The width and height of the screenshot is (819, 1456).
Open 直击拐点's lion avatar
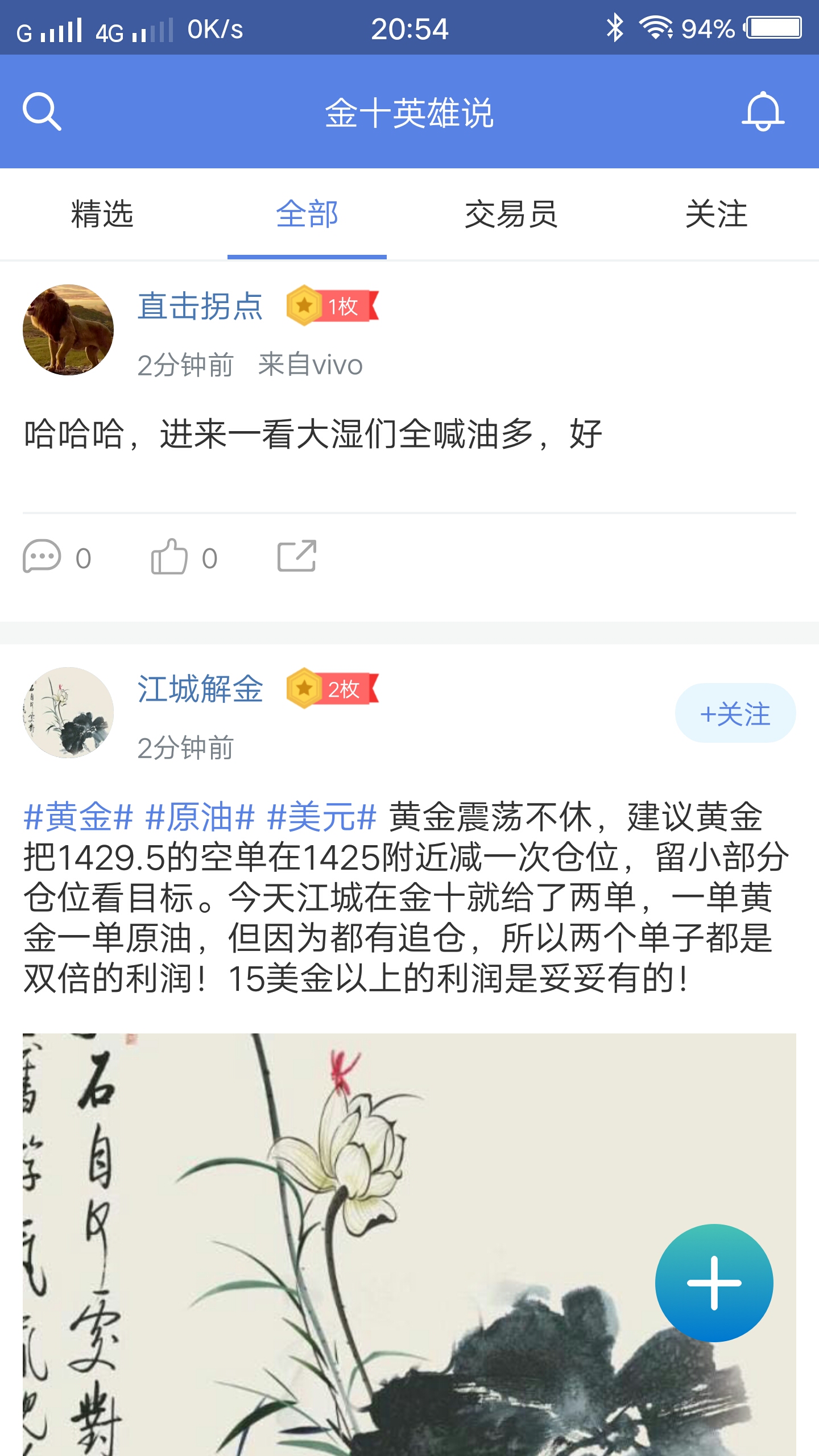click(68, 330)
